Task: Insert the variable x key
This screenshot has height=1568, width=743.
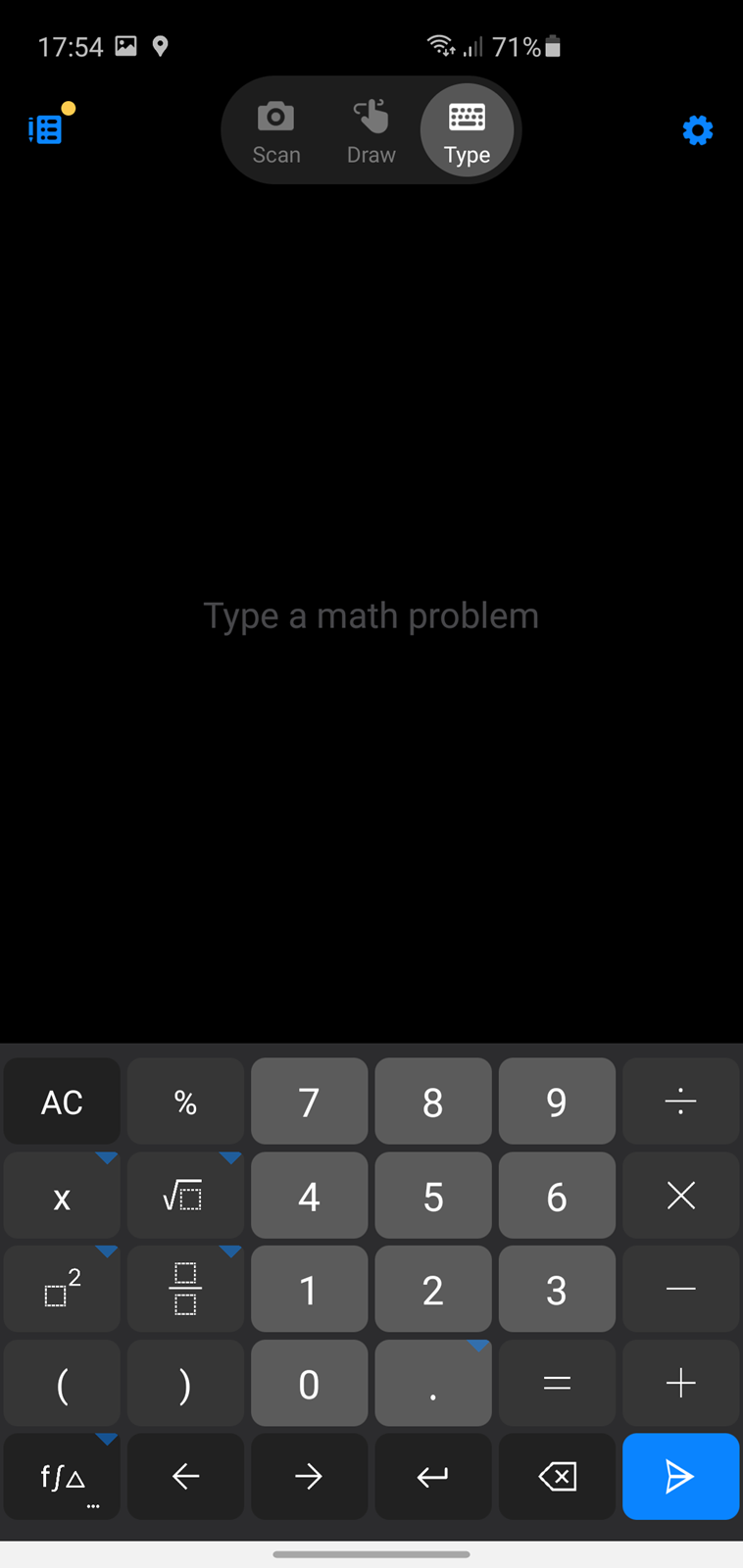Action: [62, 1196]
